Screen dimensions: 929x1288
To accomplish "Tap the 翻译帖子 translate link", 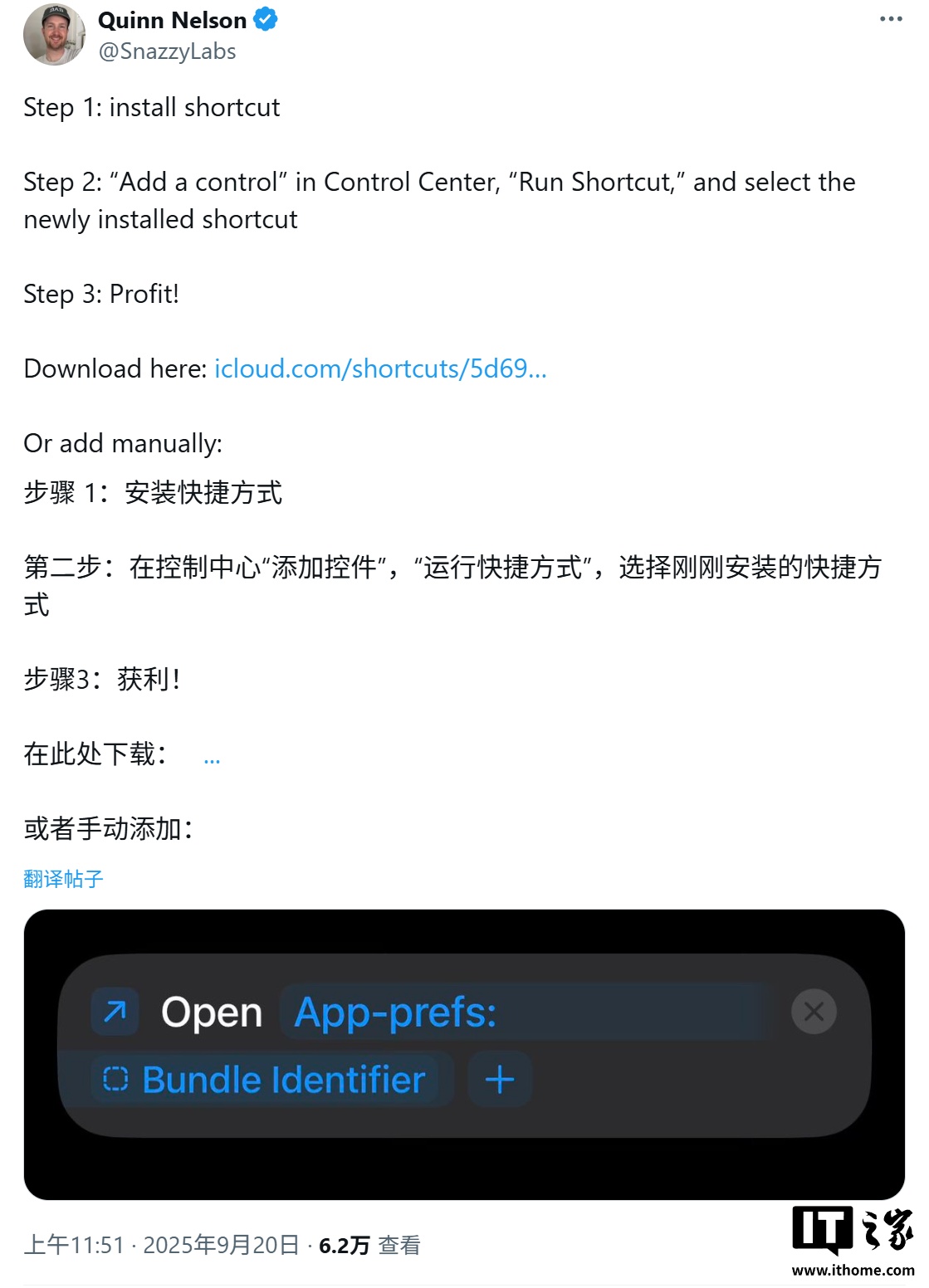I will point(63,879).
